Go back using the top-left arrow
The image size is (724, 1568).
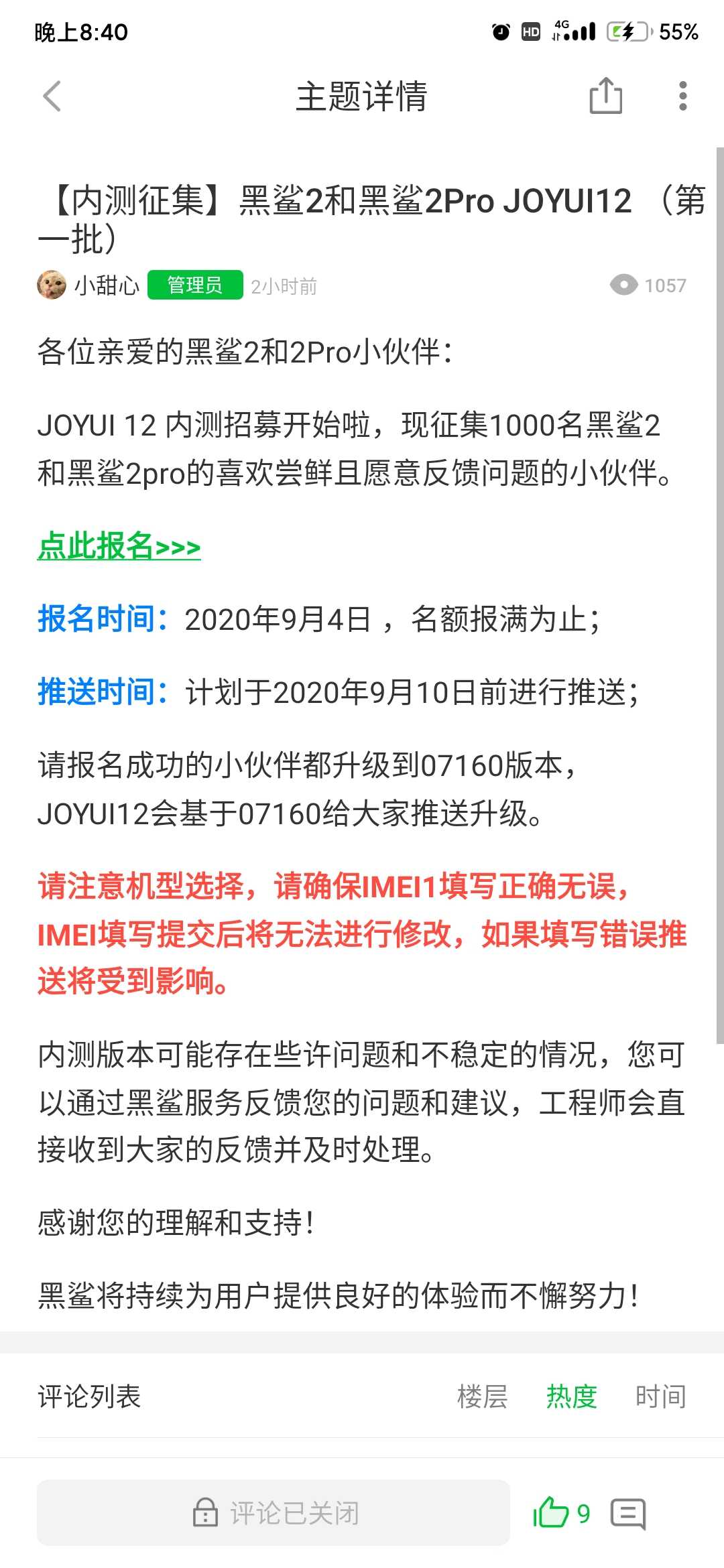(52, 96)
